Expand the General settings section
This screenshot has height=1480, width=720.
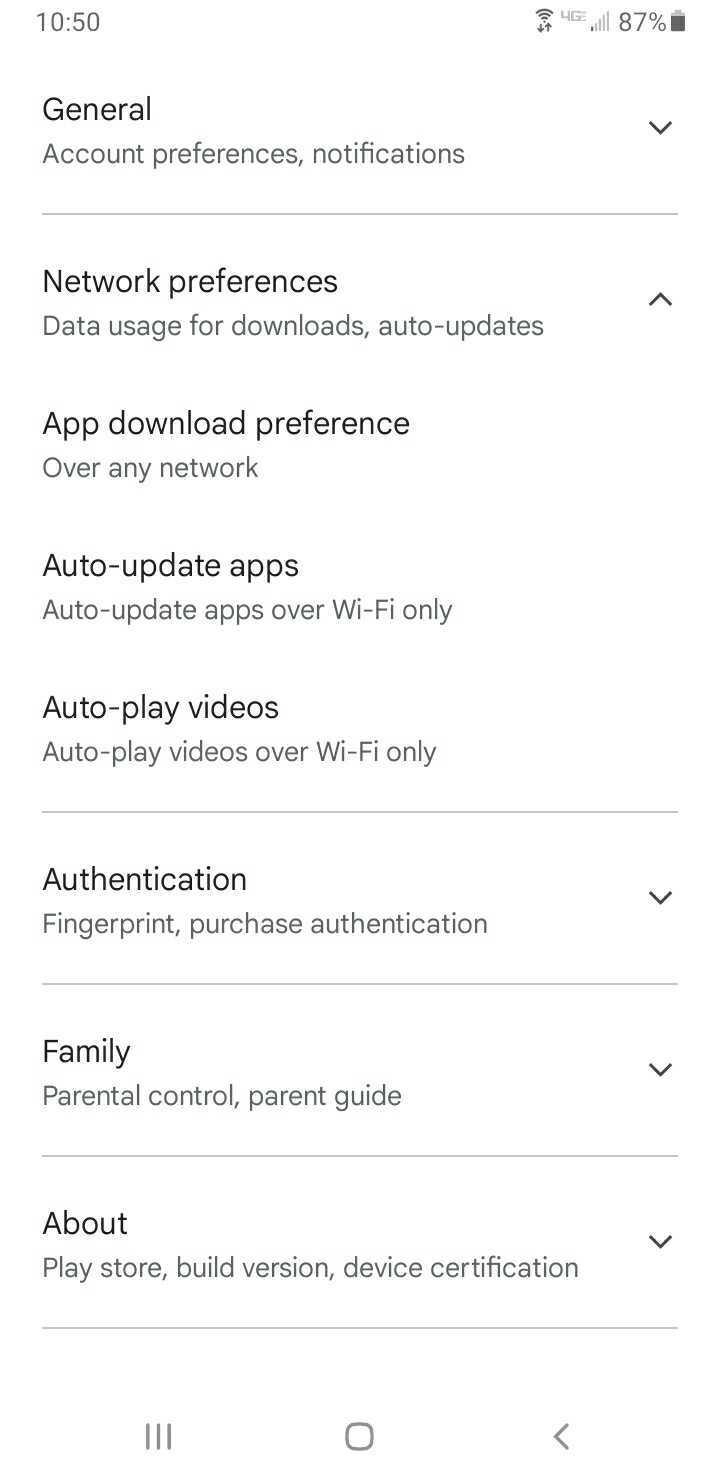pos(659,128)
